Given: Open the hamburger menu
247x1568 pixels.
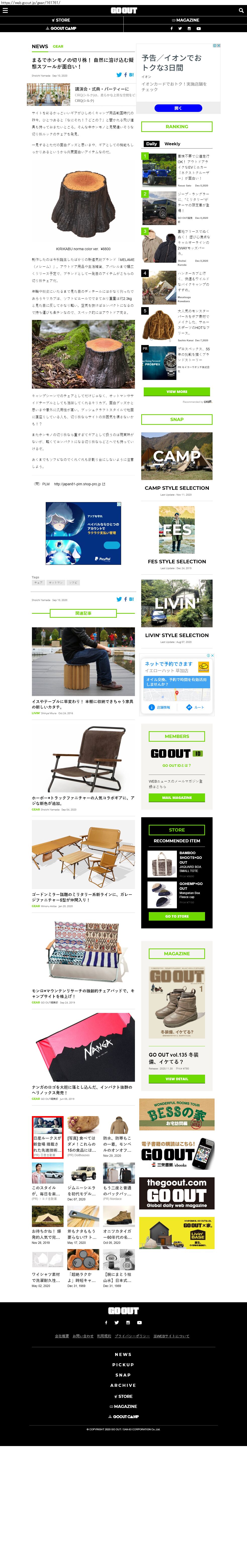Looking at the screenshot, I should click(x=5, y=10).
